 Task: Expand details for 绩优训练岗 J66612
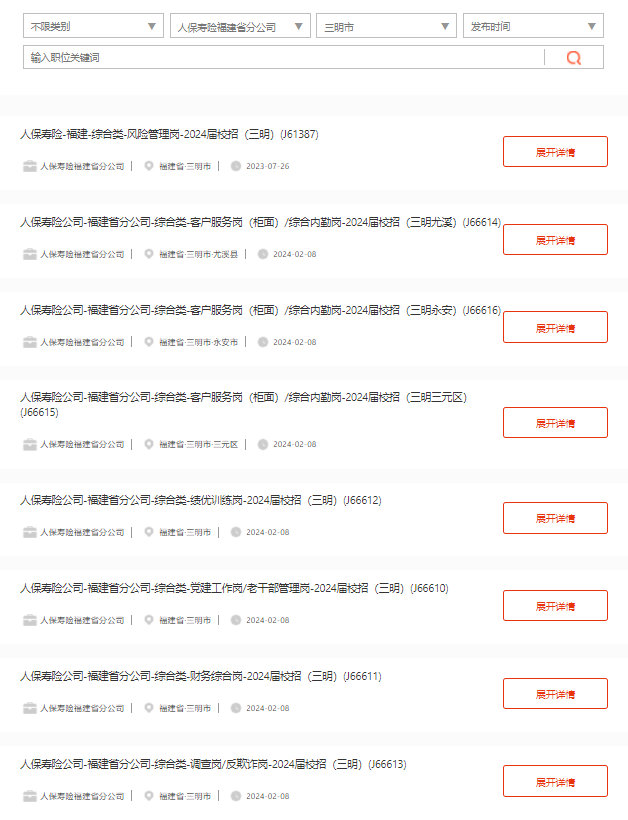[x=555, y=518]
